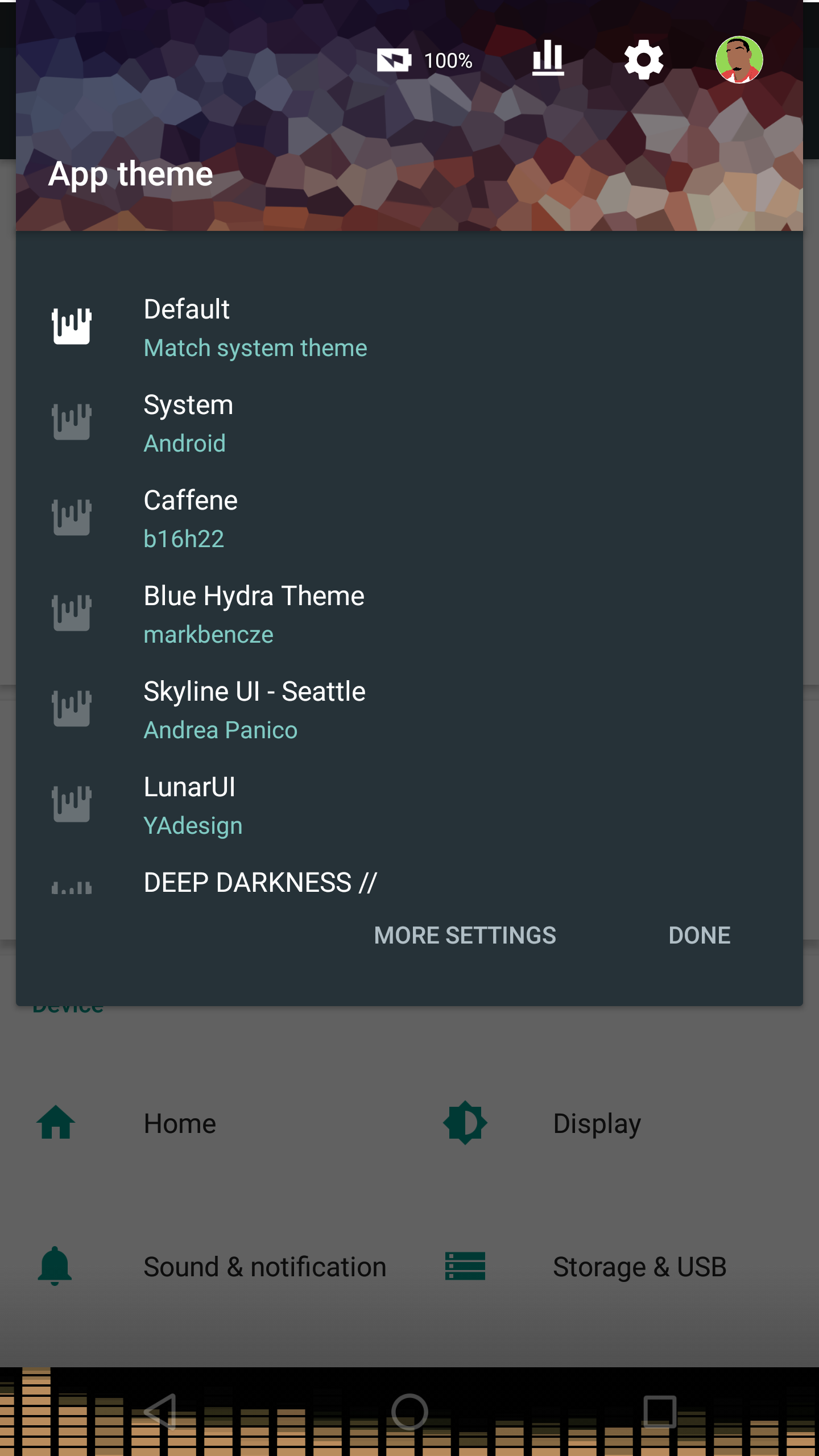
Task: Open More Settings
Action: [465, 936]
